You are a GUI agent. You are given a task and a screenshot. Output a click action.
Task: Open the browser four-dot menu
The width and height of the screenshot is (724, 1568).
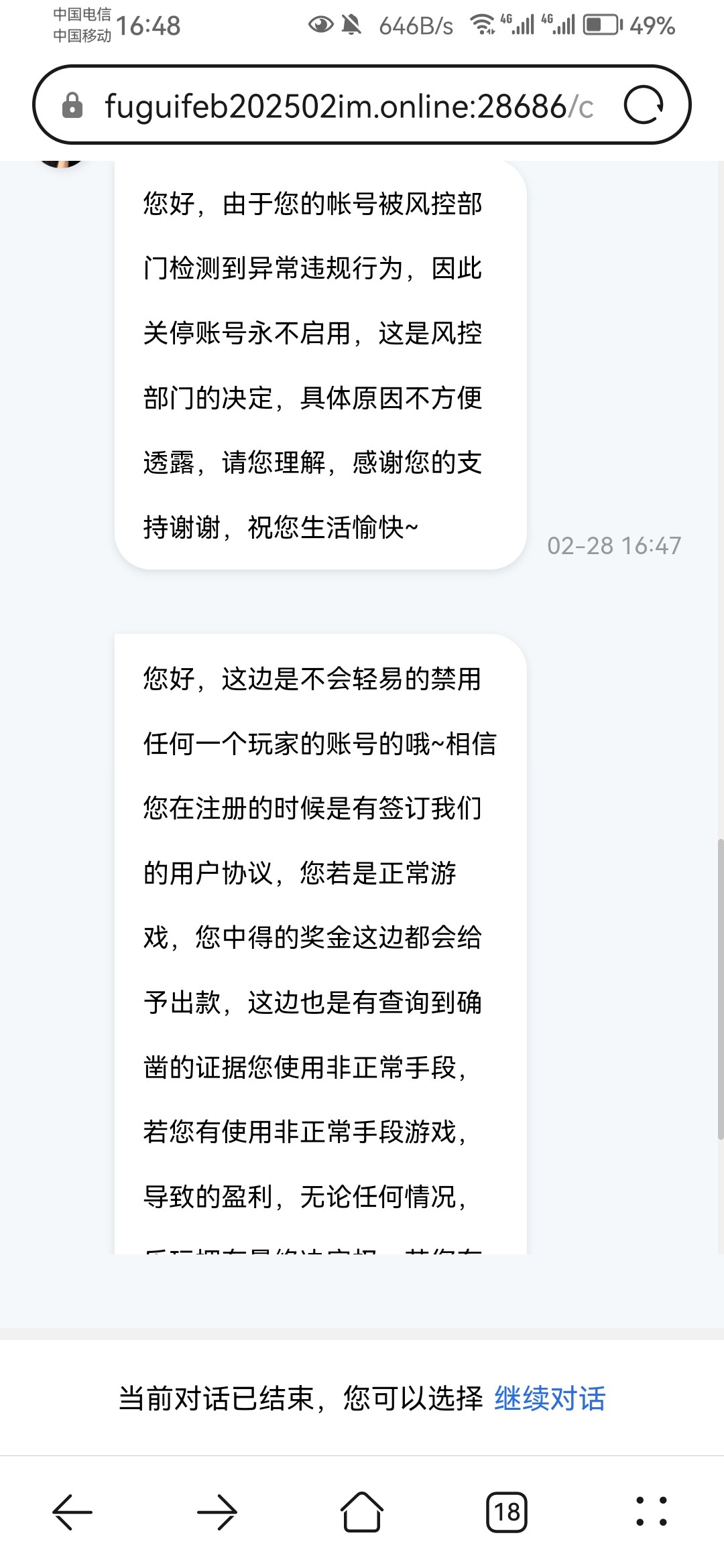point(652,1512)
